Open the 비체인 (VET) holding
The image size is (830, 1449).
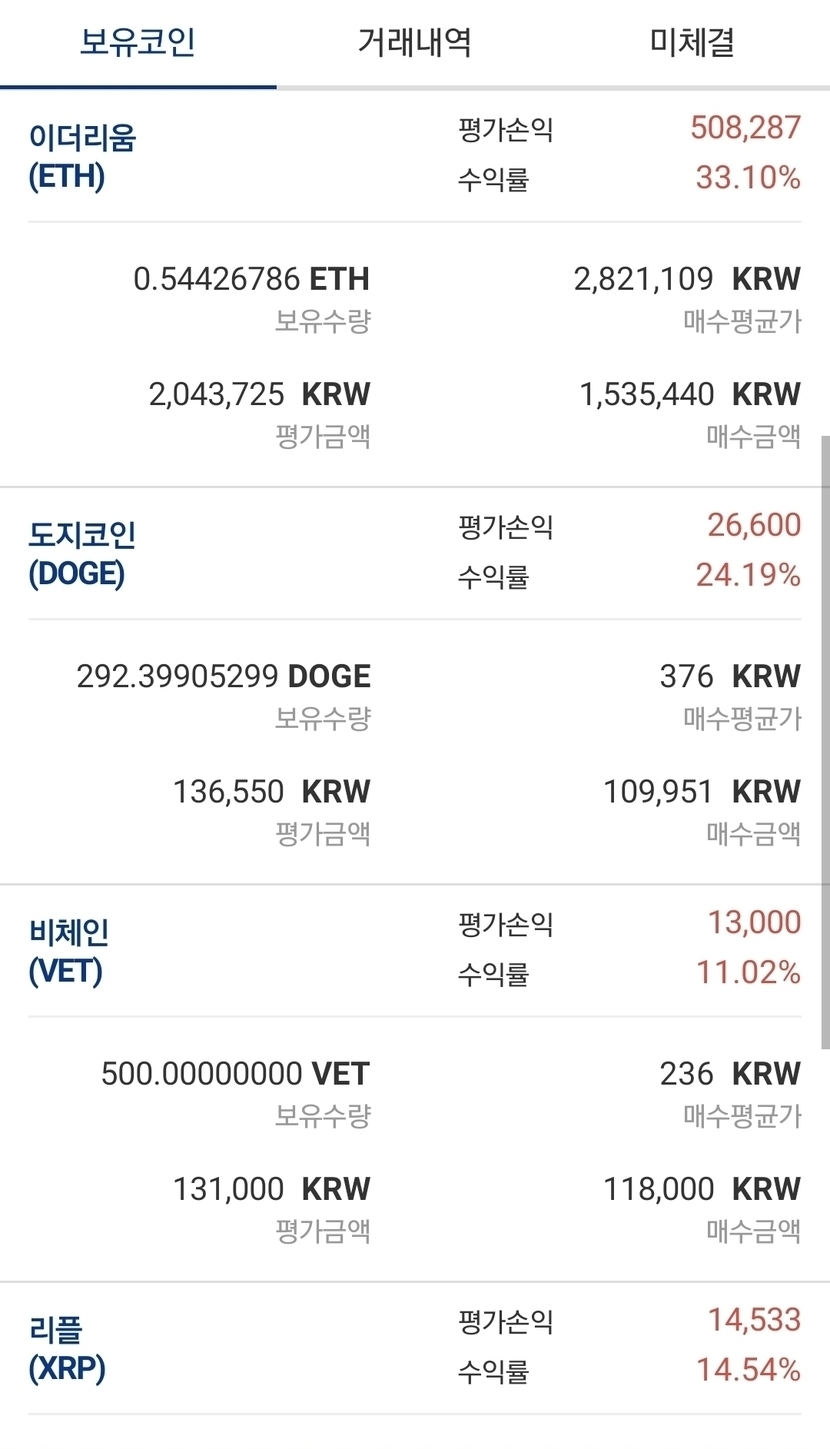69,951
